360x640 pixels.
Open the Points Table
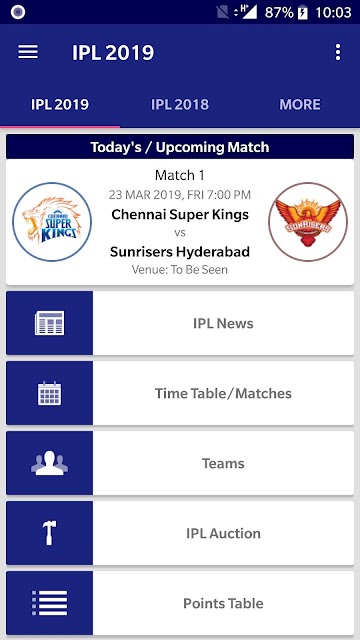180,603
